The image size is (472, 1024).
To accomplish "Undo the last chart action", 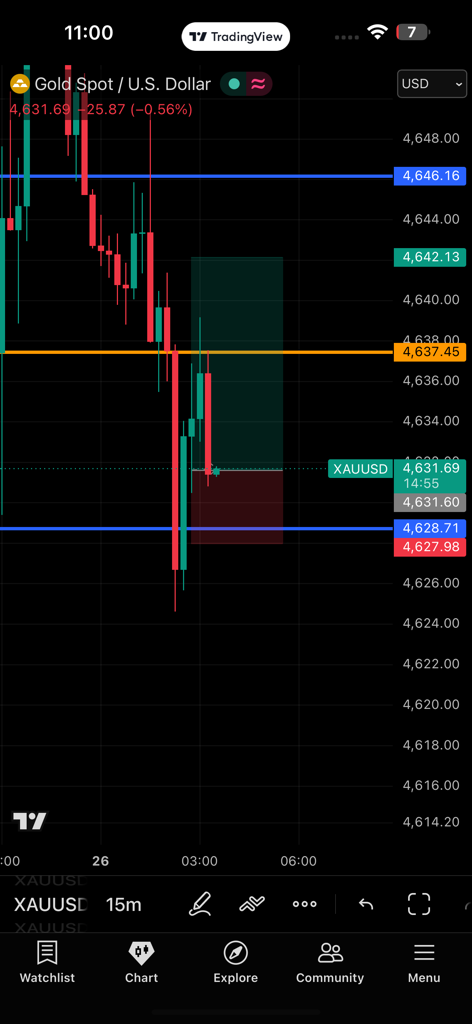I will tap(366, 904).
